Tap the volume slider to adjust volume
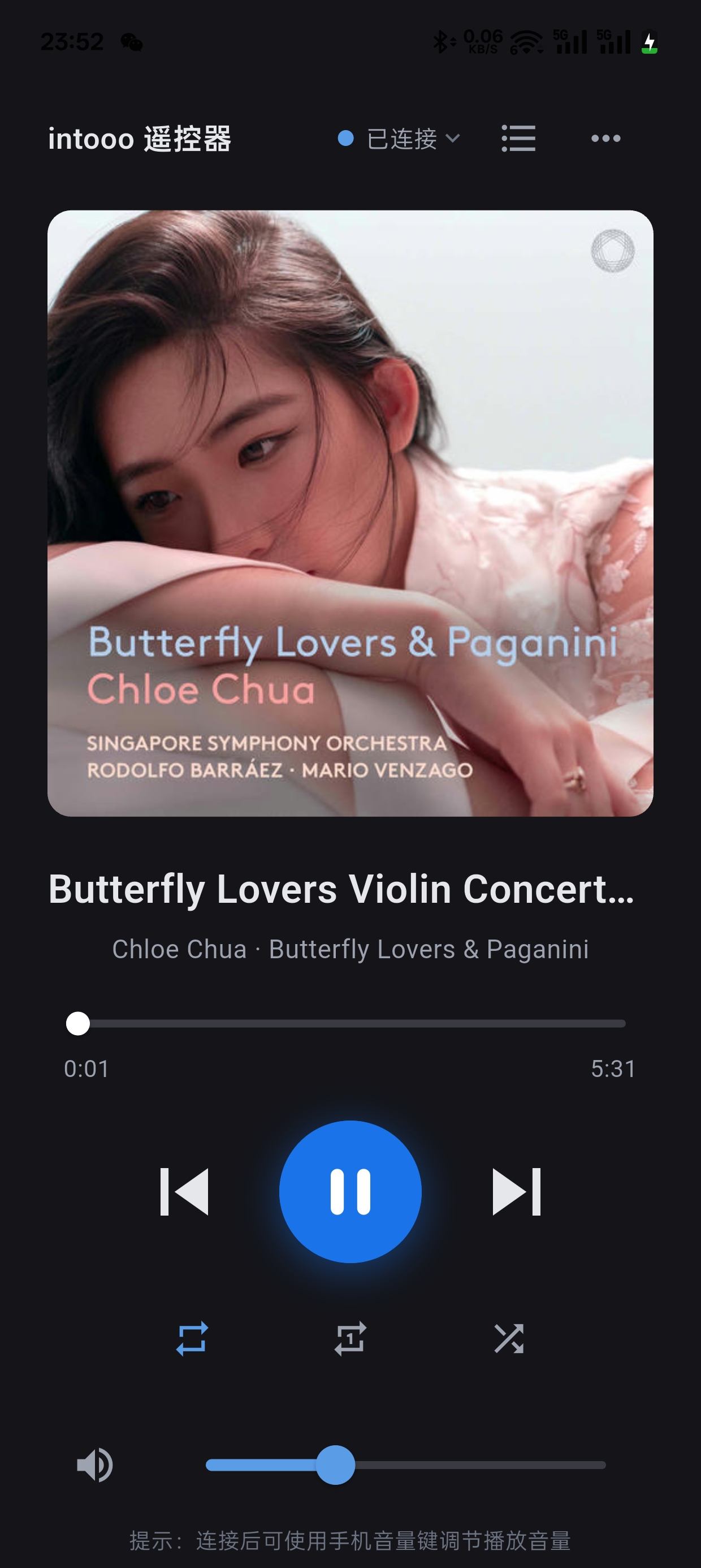The width and height of the screenshot is (701, 1568). click(406, 1464)
